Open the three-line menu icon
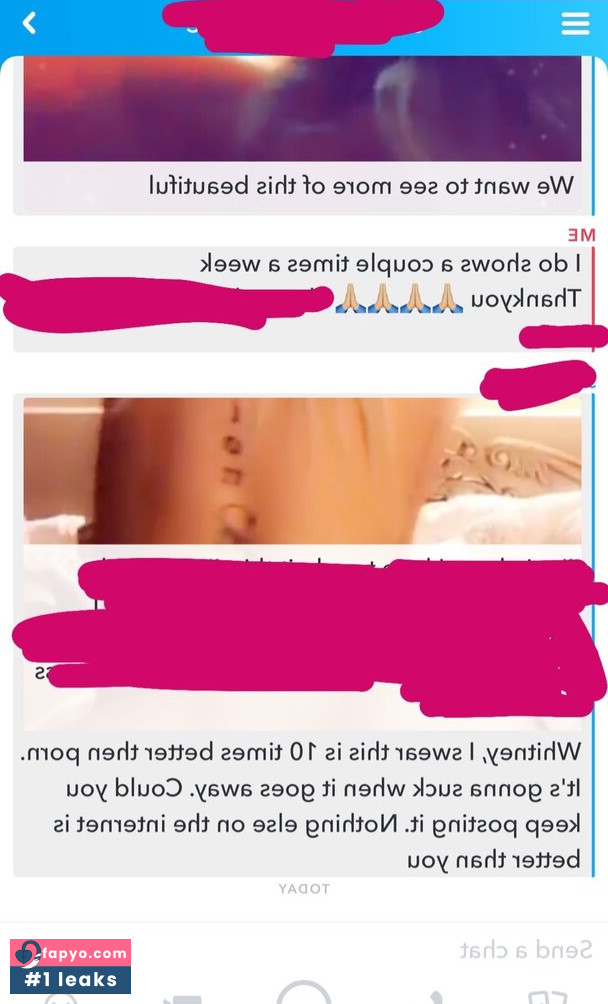Image resolution: width=608 pixels, height=1004 pixels. [575, 24]
